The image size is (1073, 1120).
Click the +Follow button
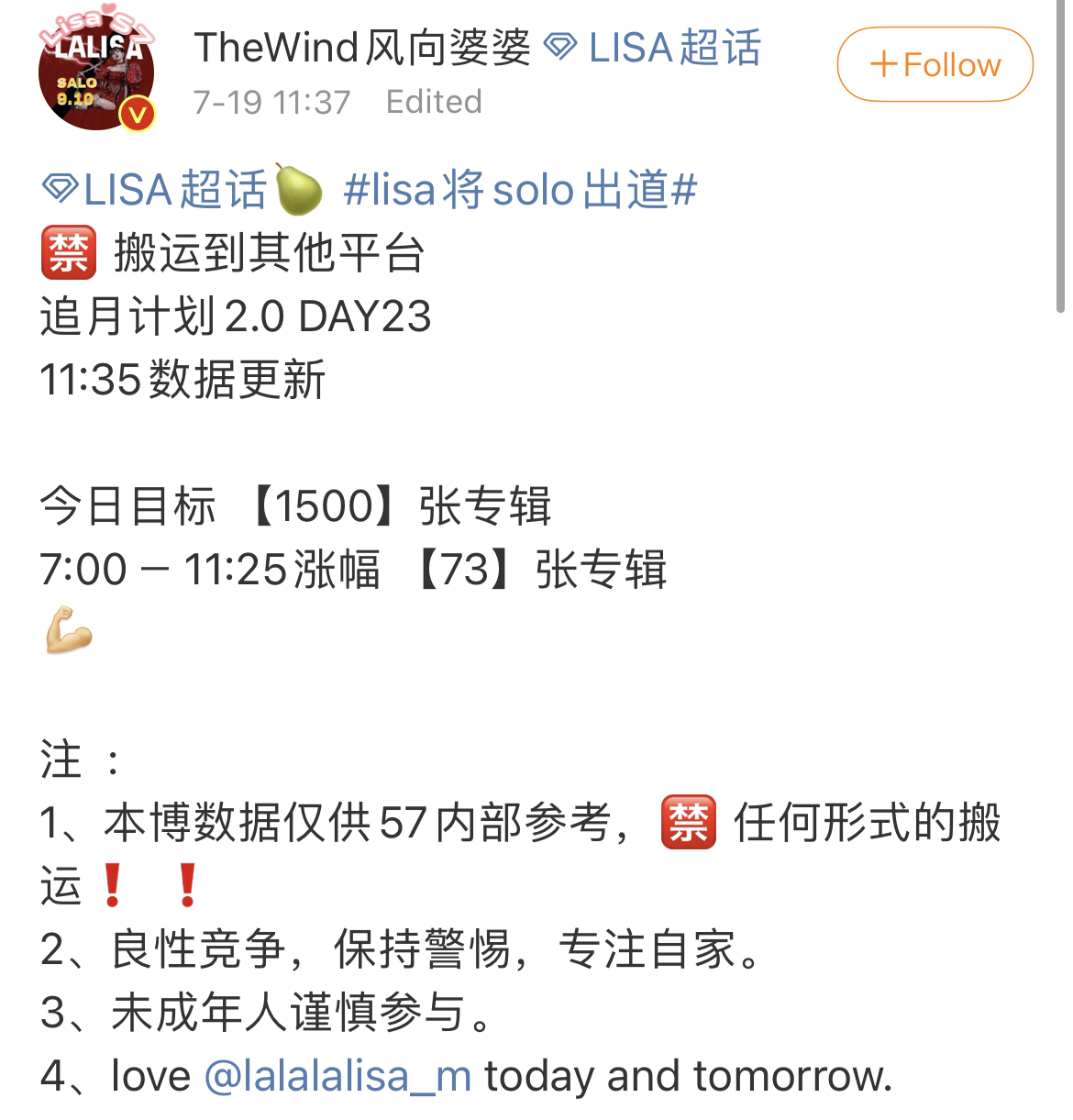coord(934,64)
